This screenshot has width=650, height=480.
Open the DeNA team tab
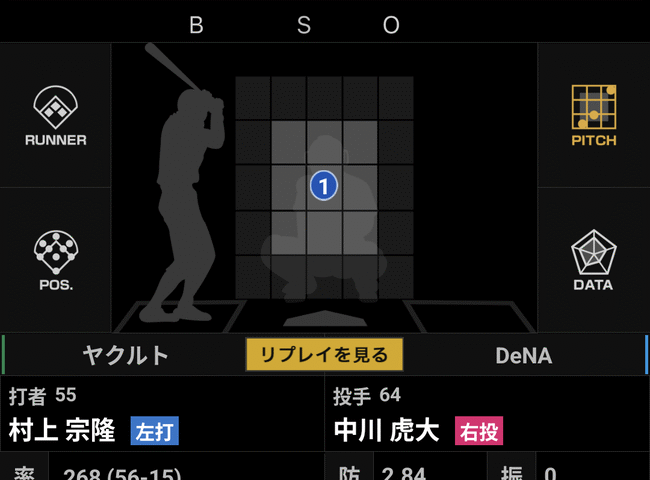[x=523, y=355]
